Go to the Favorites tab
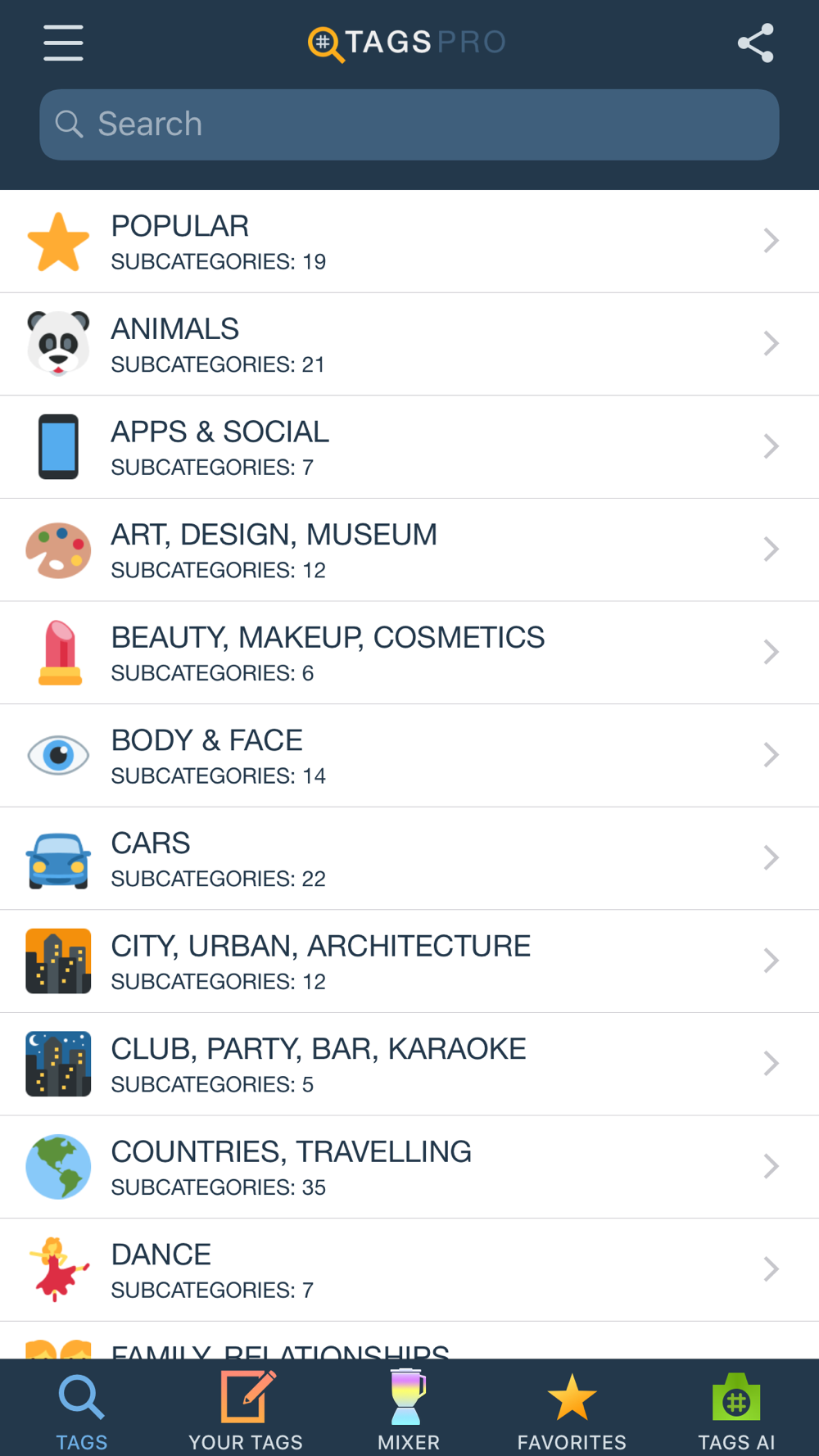This screenshot has height=1456, width=819. click(572, 1410)
